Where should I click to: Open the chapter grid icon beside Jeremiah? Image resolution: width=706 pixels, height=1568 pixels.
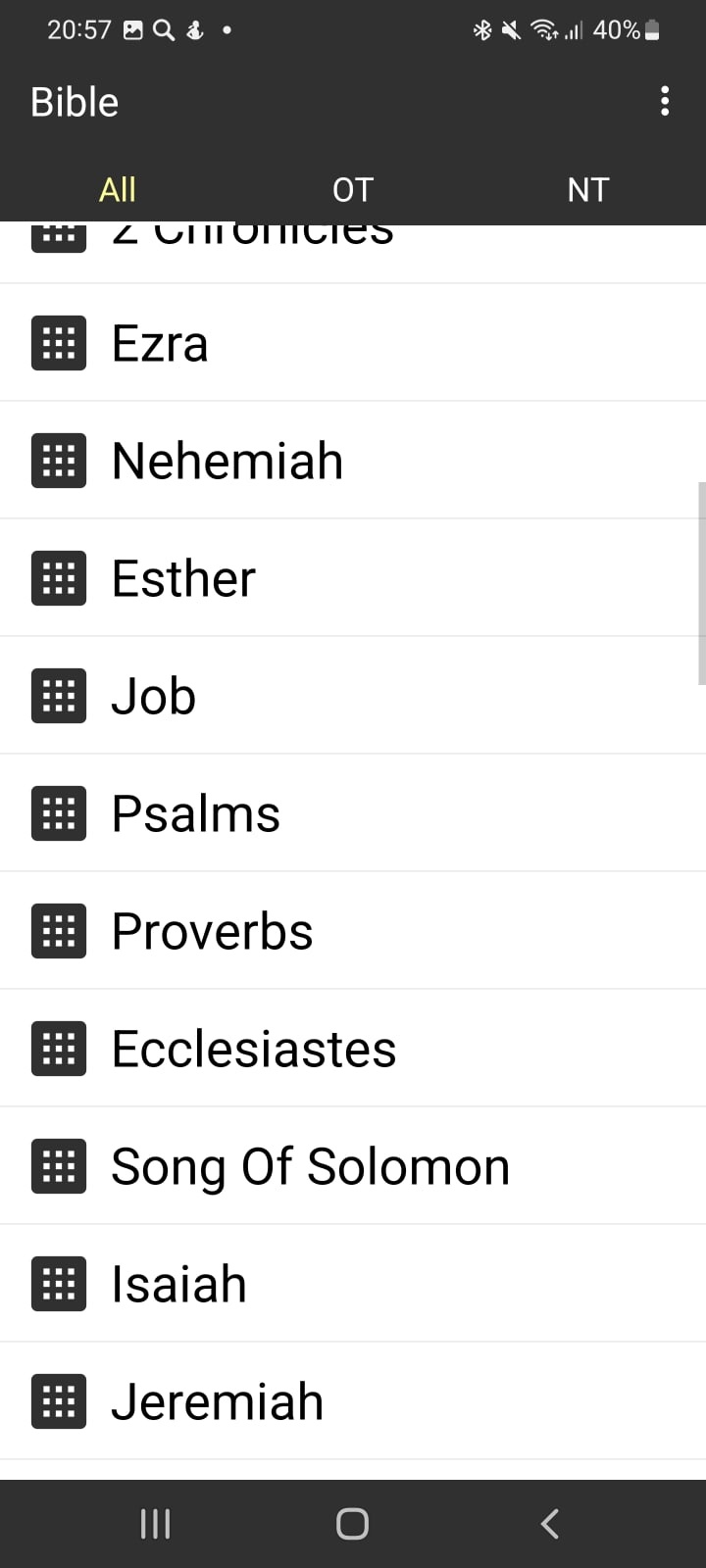coord(58,1401)
